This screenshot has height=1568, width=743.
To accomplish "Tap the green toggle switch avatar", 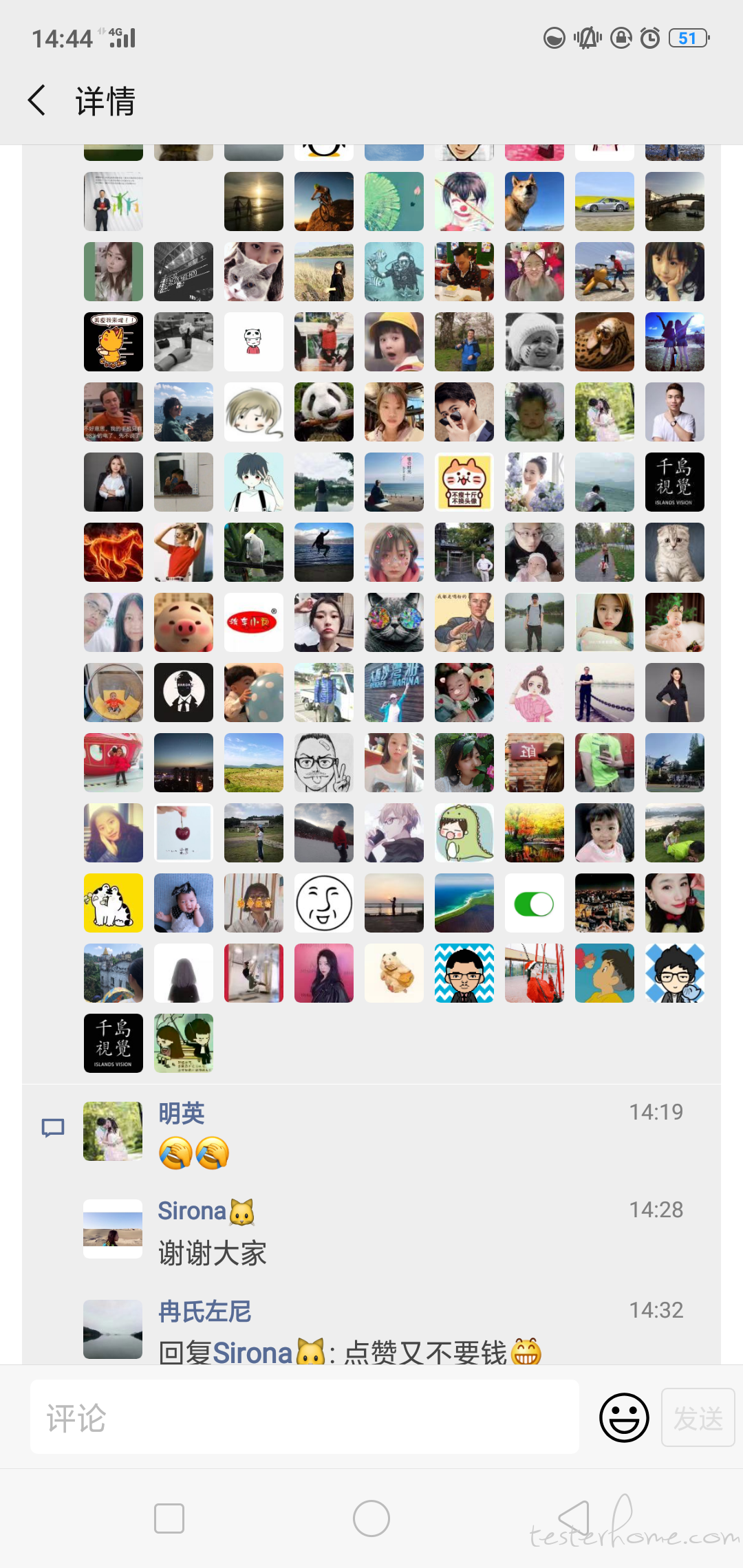I will coord(535,903).
